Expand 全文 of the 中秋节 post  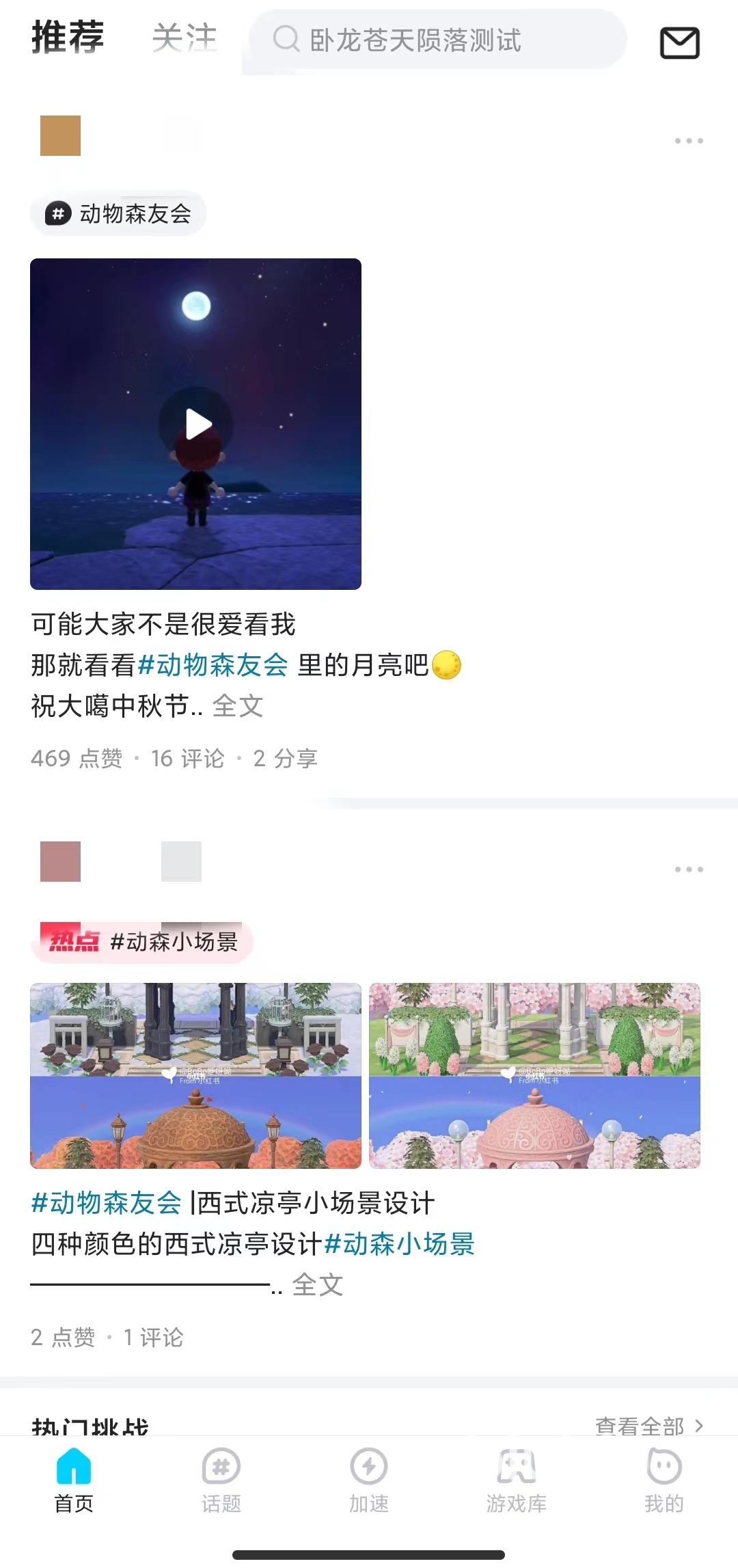[x=238, y=706]
